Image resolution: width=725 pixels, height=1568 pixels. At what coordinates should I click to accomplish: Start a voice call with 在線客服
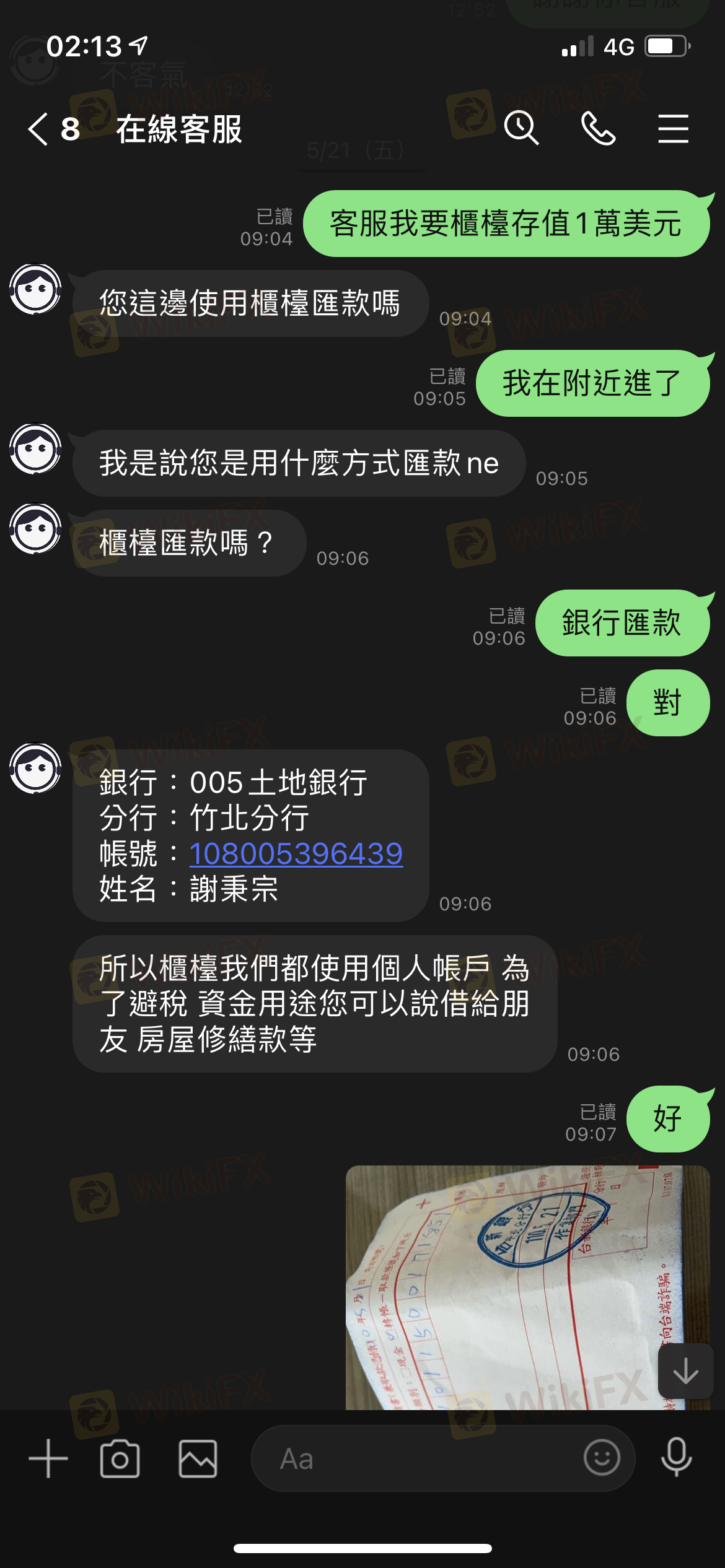(598, 129)
